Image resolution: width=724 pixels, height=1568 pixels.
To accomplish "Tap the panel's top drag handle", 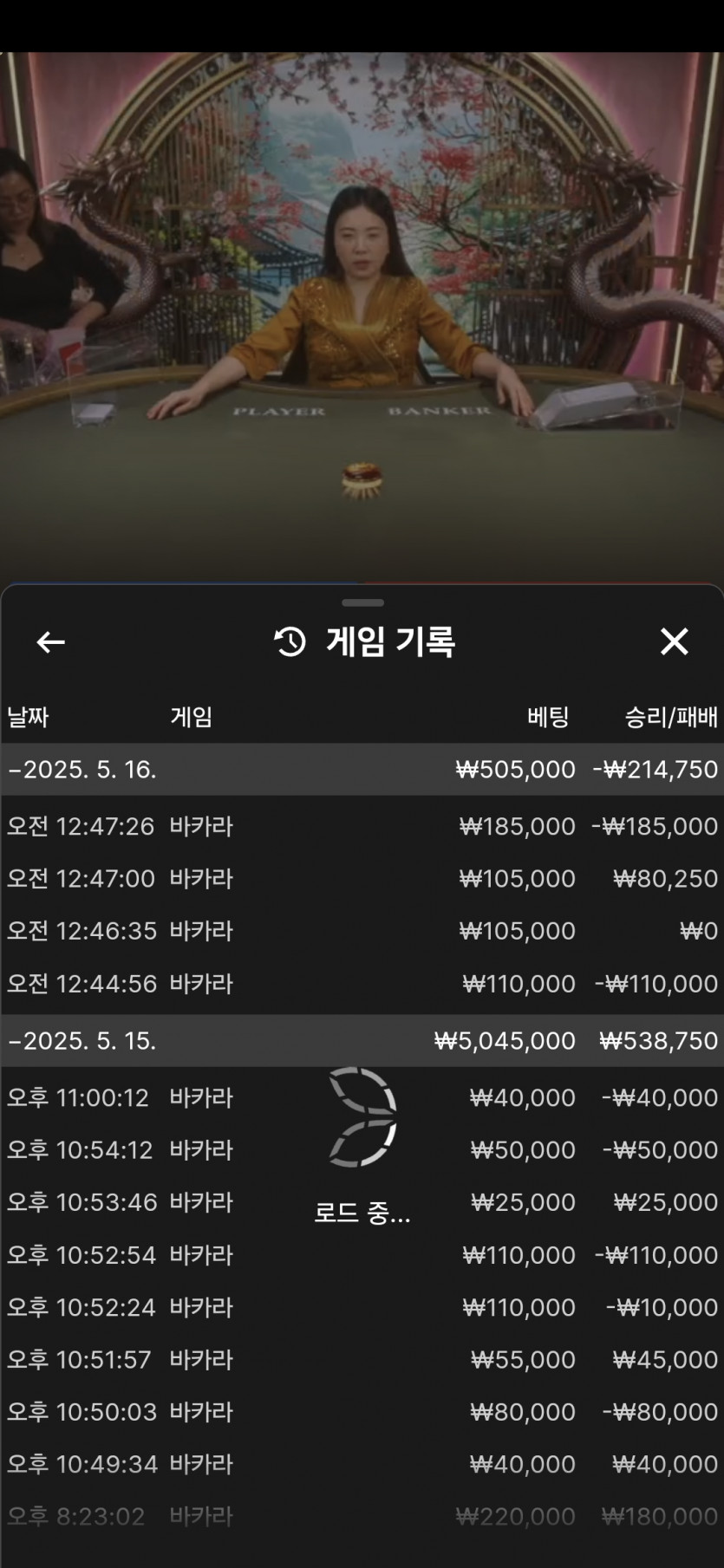I will [362, 602].
